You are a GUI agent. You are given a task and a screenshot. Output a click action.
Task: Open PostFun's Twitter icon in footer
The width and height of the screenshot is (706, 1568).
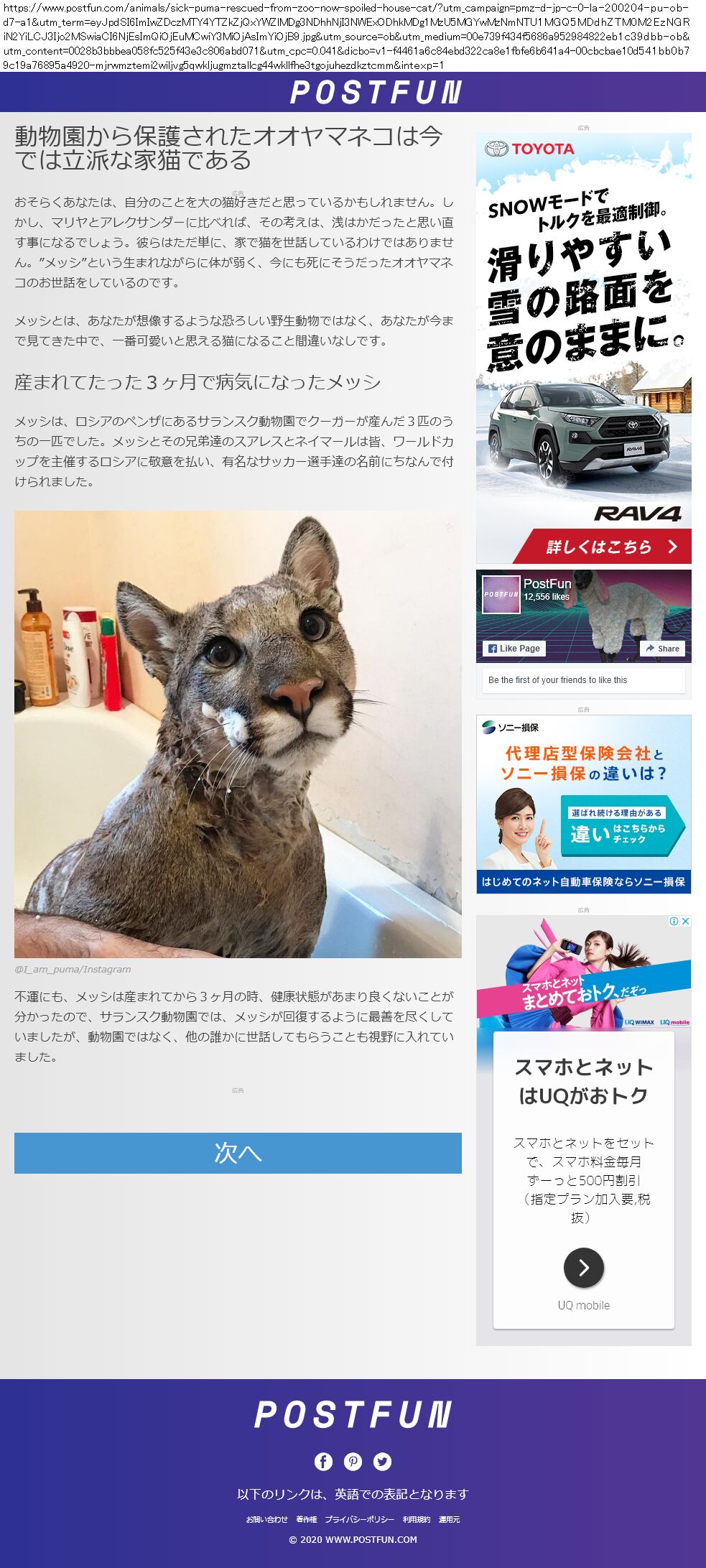383,1461
